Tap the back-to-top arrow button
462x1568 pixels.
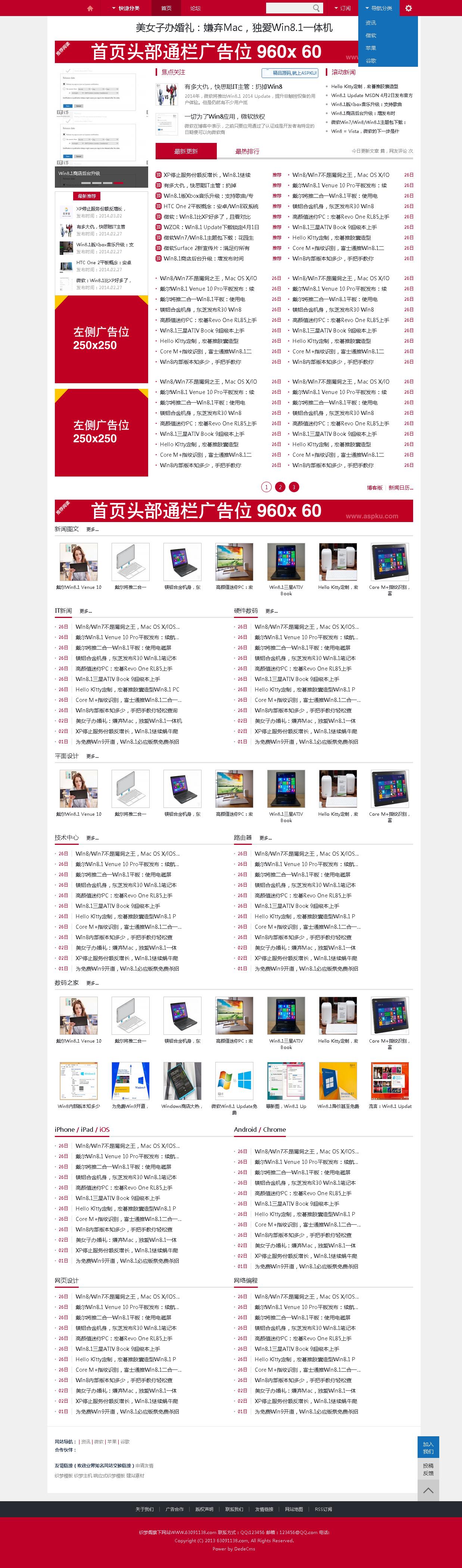click(x=428, y=1491)
